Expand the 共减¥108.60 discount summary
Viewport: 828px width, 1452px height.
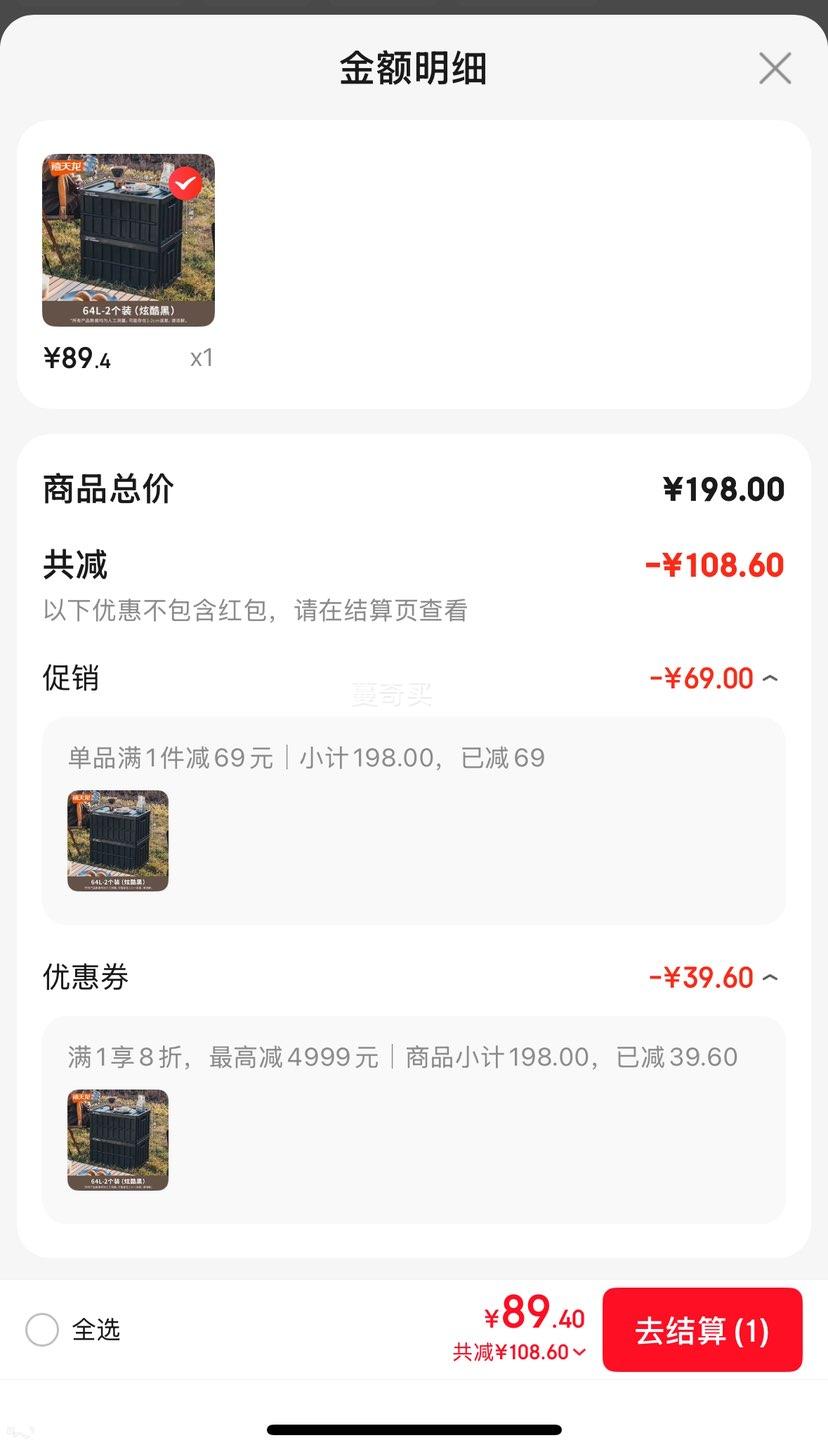pyautogui.click(x=519, y=1351)
